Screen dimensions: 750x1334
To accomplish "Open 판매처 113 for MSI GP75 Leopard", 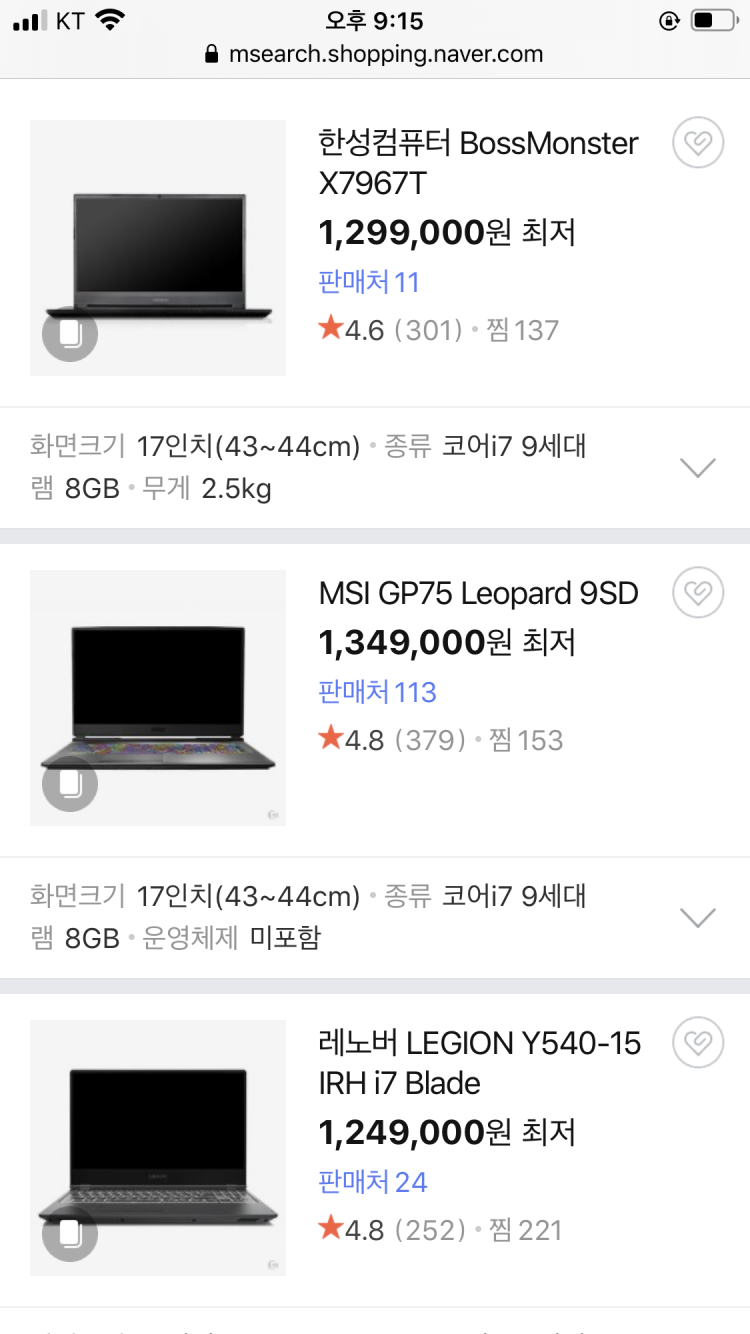I will tap(376, 692).
